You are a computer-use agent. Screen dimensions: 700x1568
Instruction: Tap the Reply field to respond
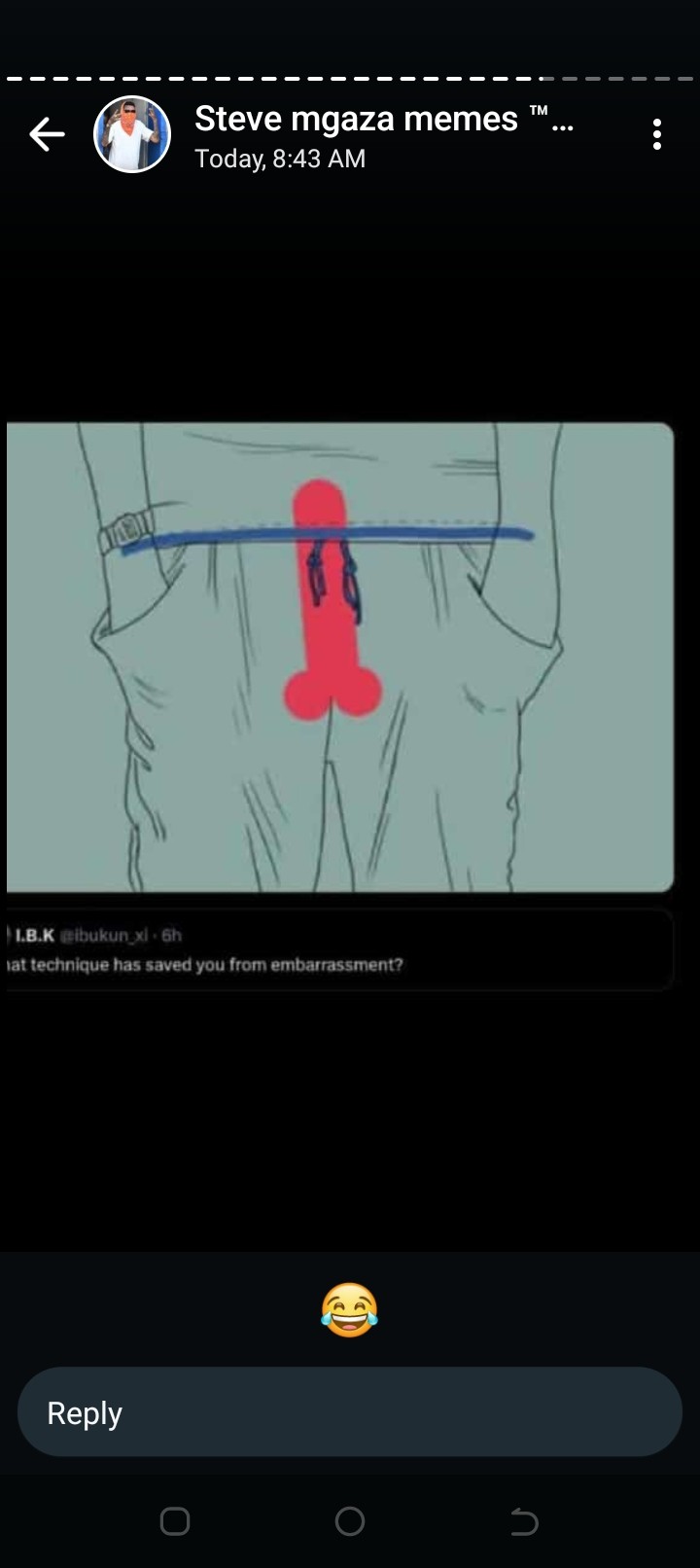[350, 1411]
